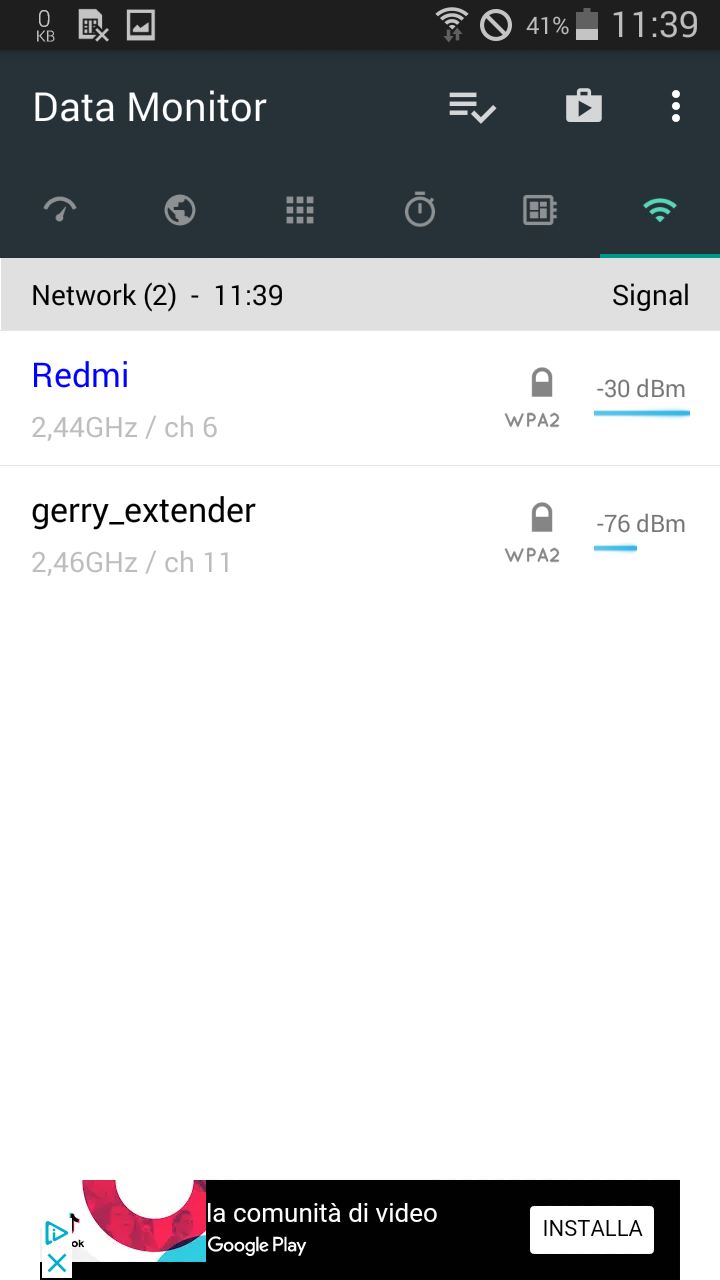Tap the INSTALLA button in the ad

click(592, 1229)
